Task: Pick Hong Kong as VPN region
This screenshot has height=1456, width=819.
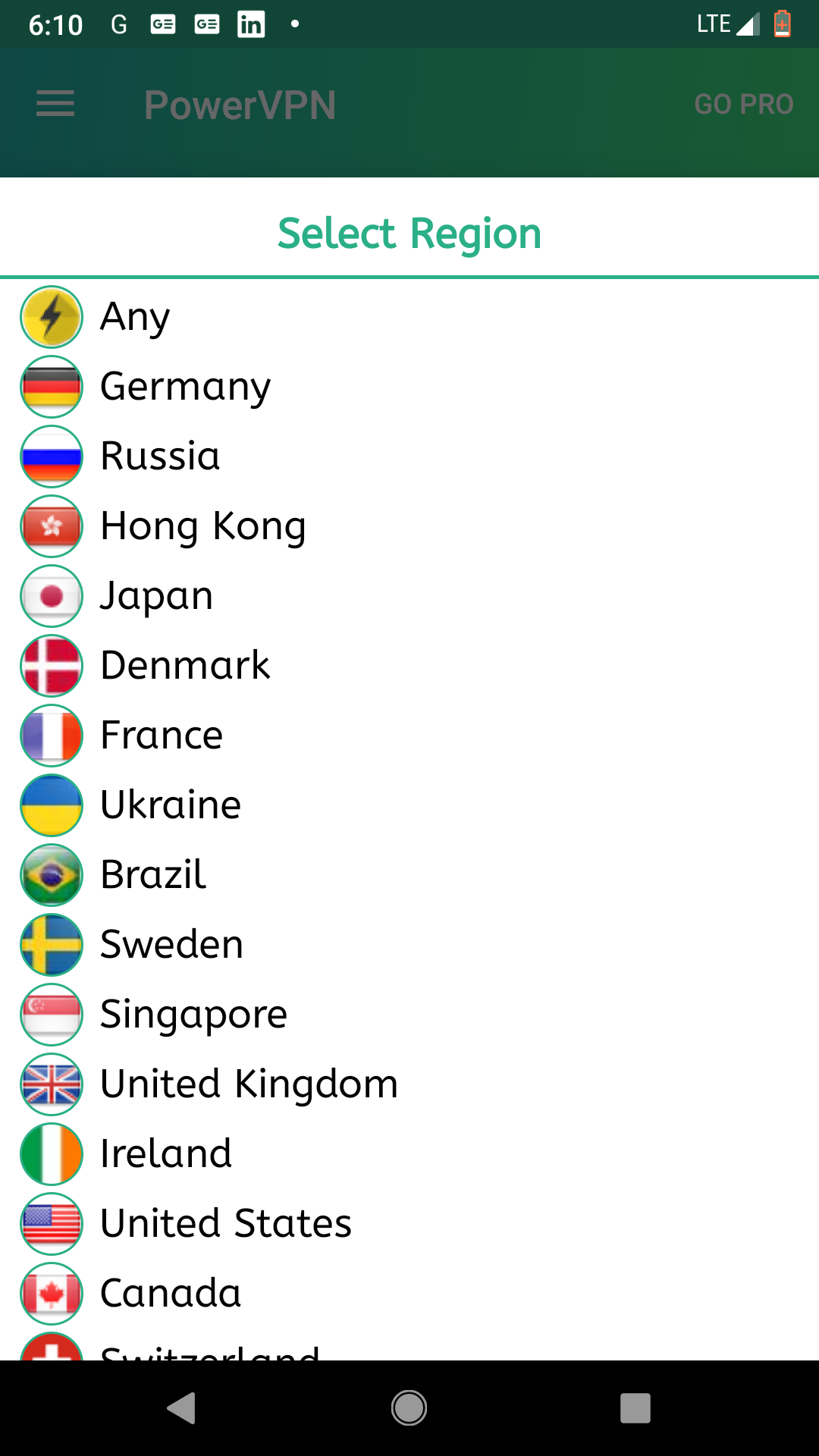Action: pos(409,526)
